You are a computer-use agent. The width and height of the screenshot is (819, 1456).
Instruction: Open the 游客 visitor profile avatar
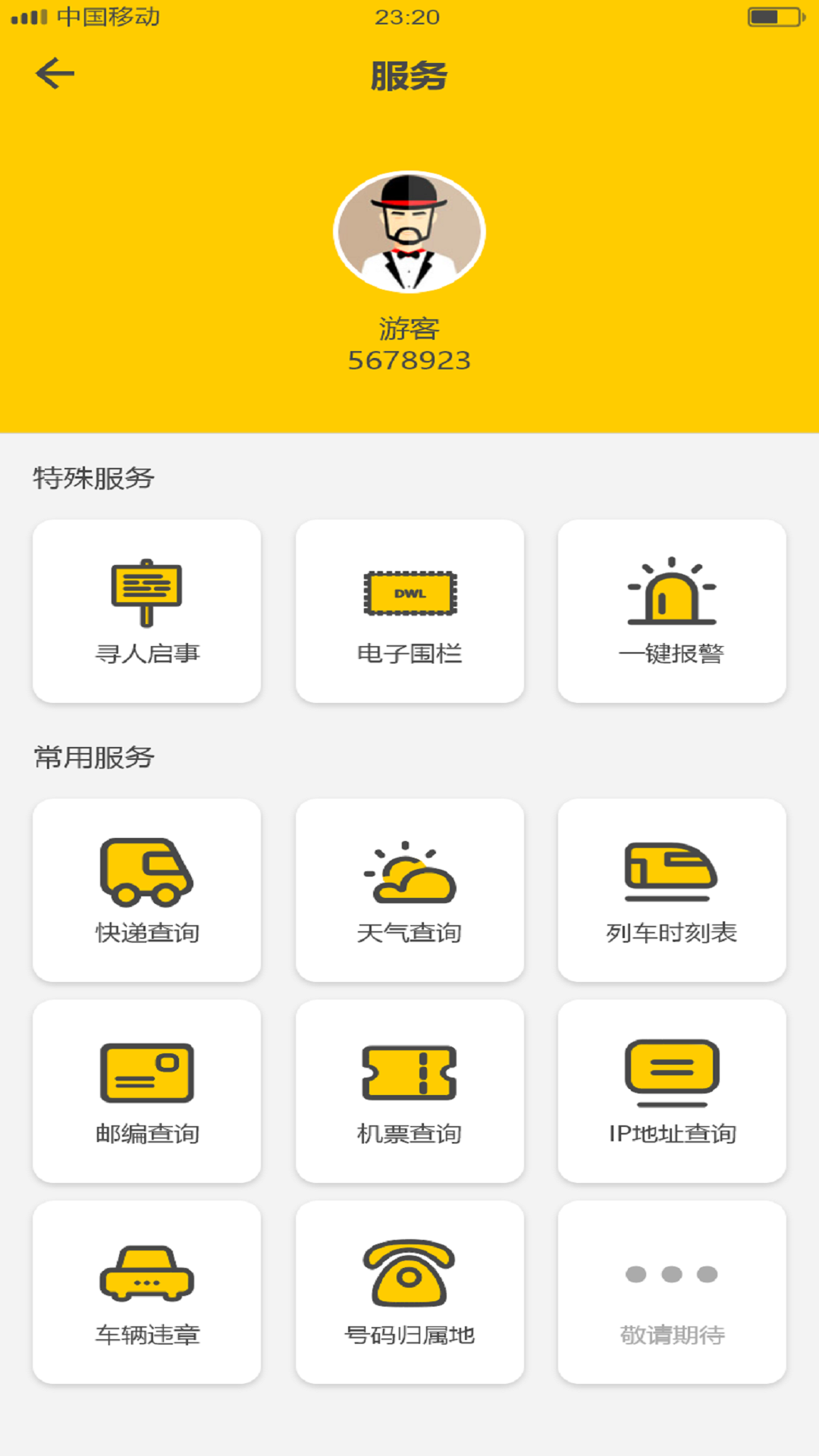(409, 232)
